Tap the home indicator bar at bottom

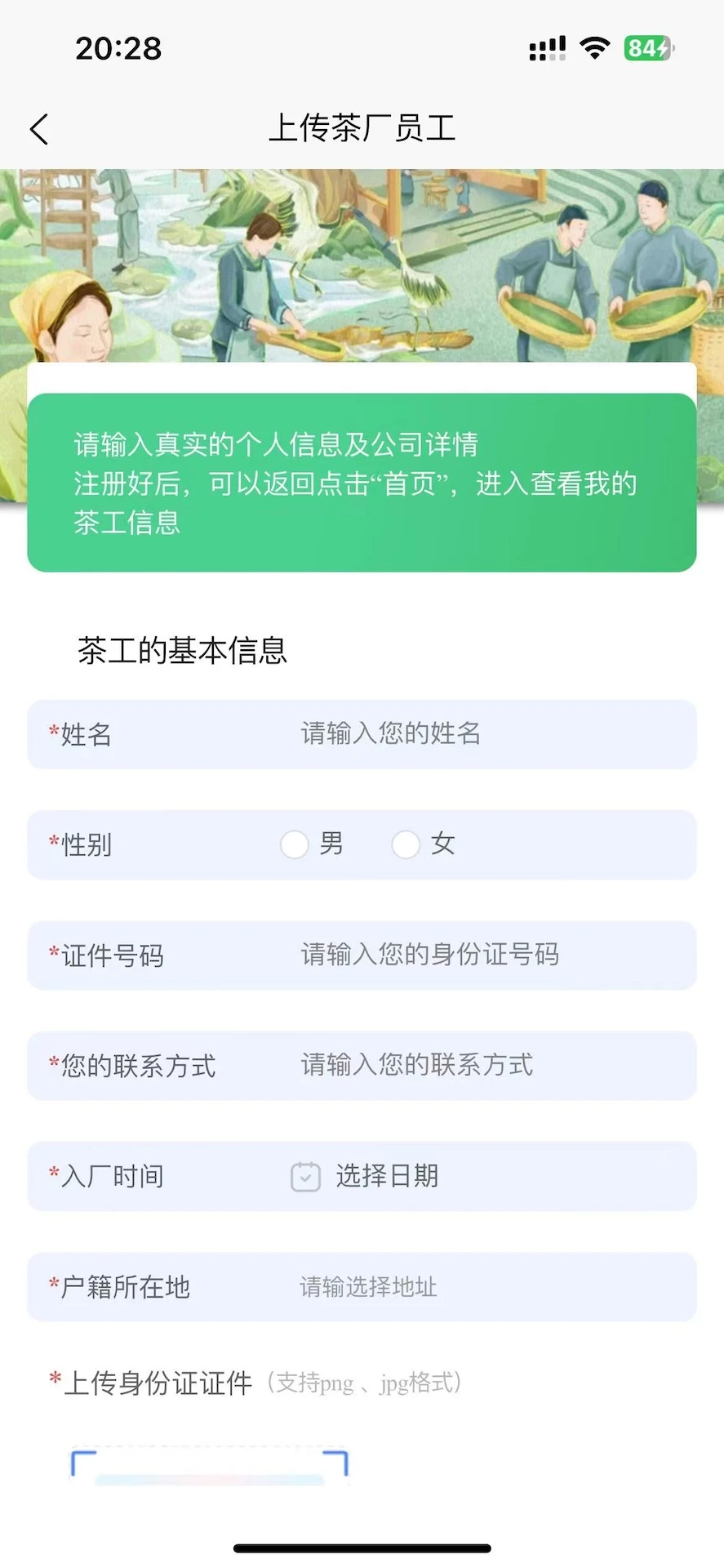[362, 1547]
